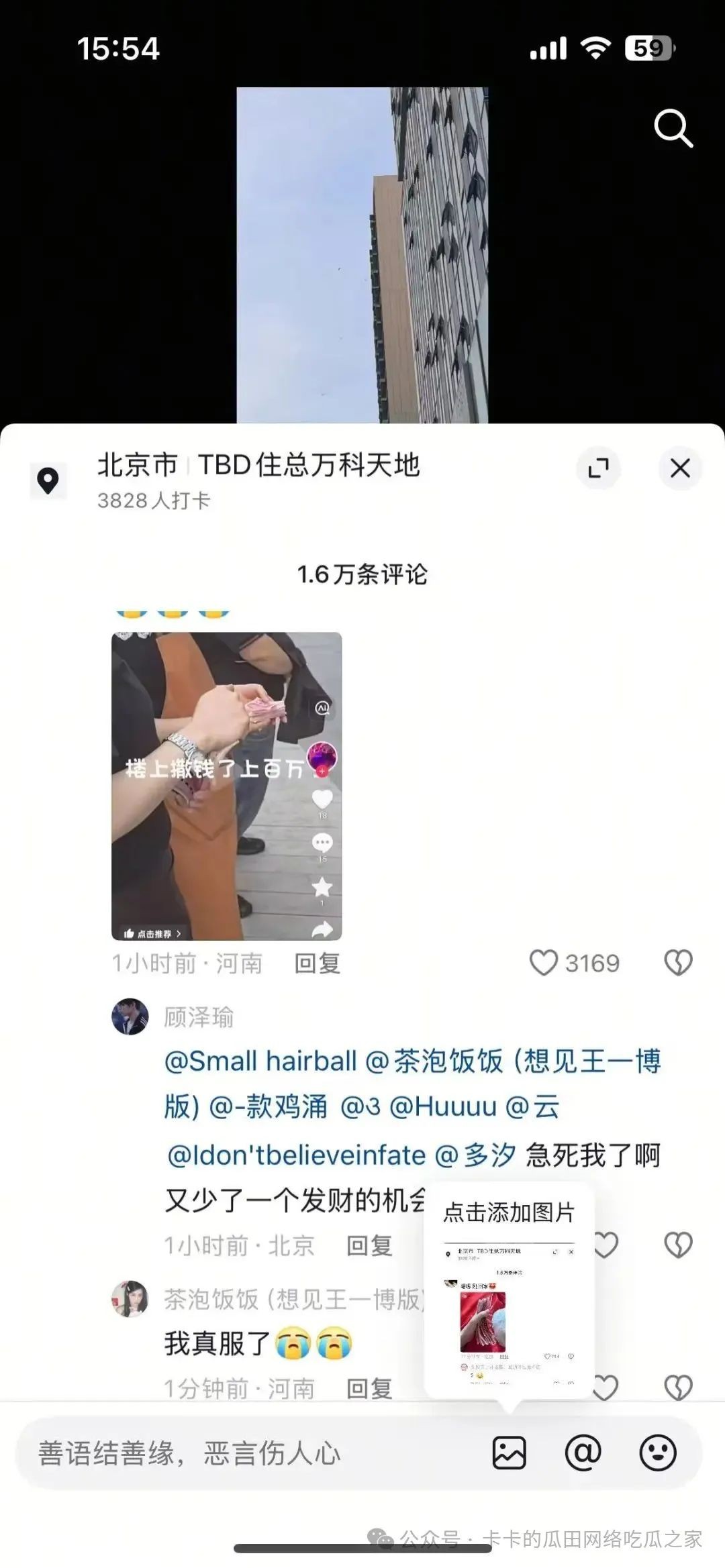Open the comment image 楼上撒钱了上百万
The width and height of the screenshot is (725, 1568).
(226, 786)
